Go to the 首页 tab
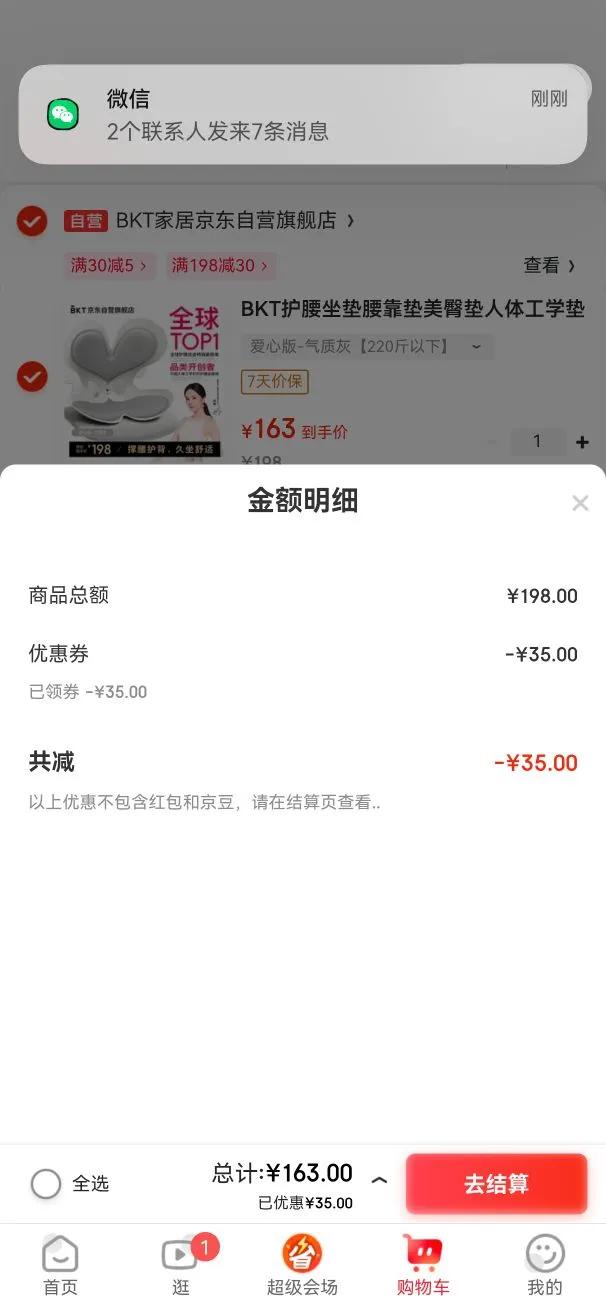The height and width of the screenshot is (1308, 606). tap(60, 1264)
